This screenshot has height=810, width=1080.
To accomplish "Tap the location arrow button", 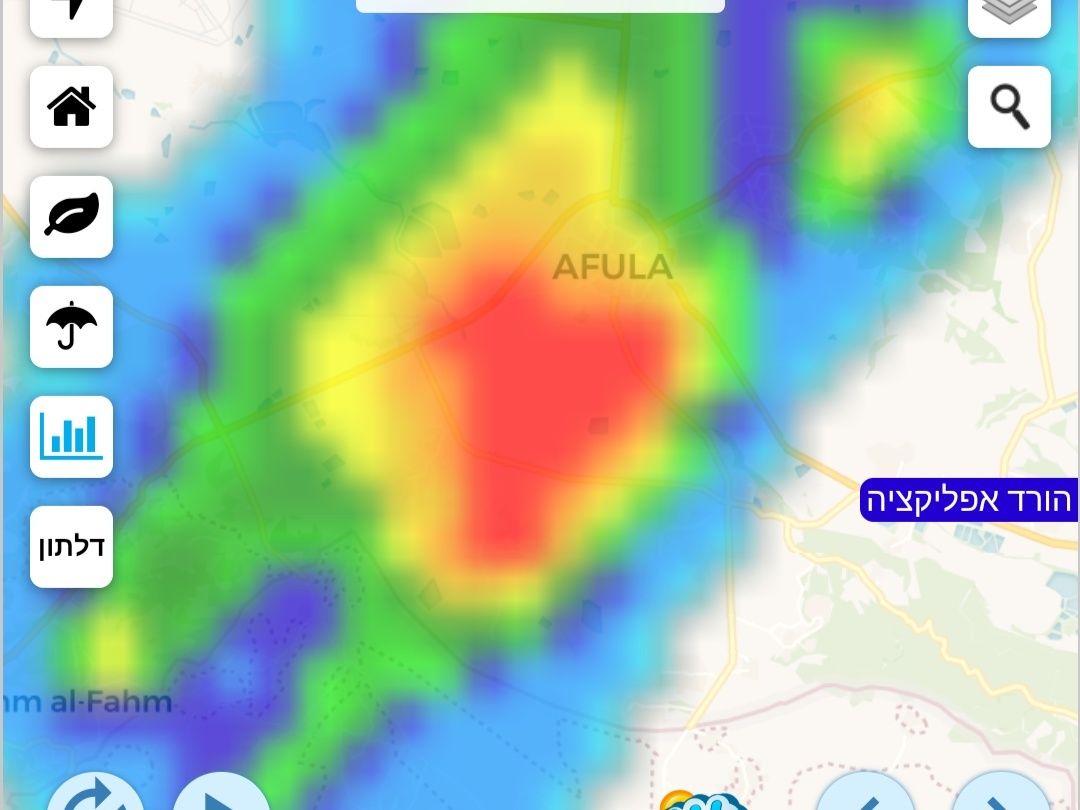I will coord(72,14).
